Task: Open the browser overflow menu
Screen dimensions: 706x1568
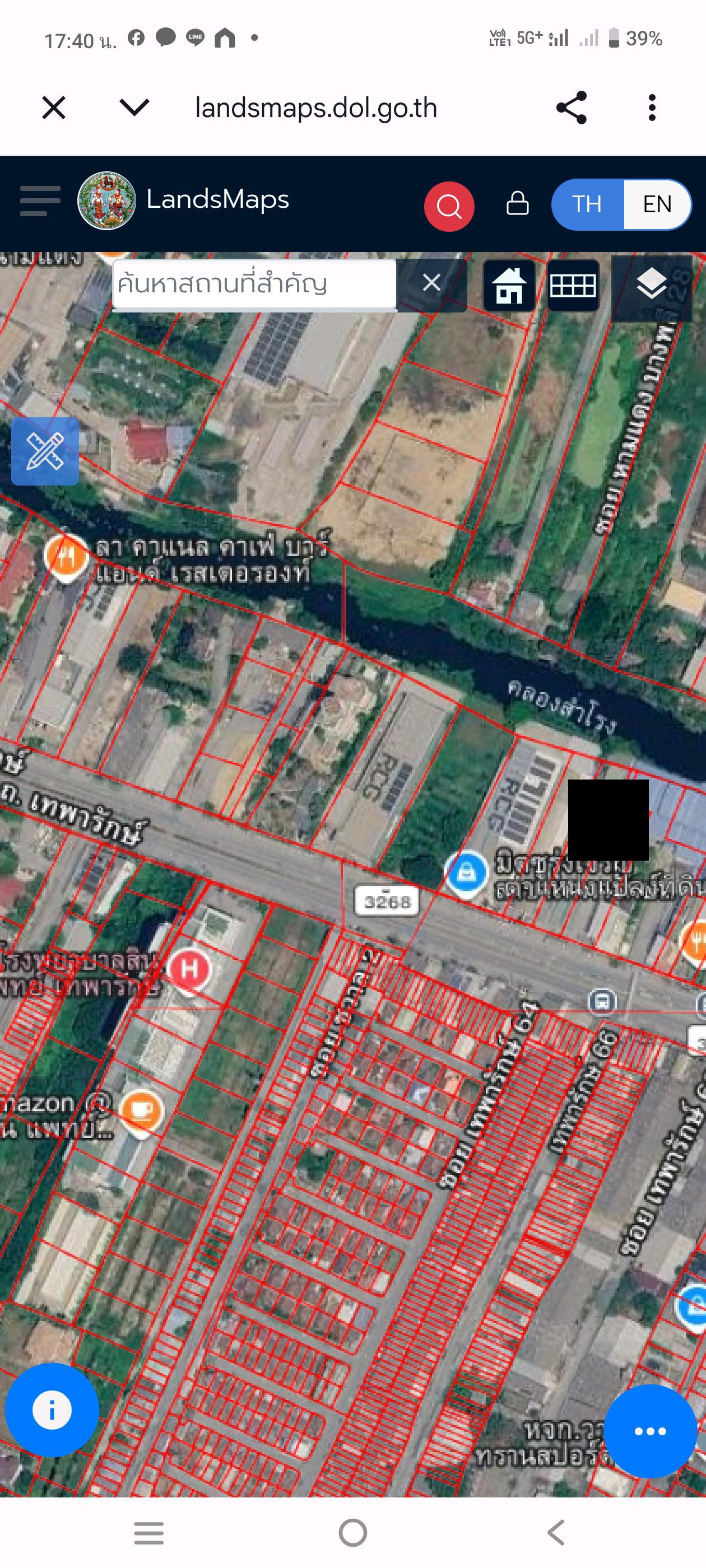Action: point(652,108)
